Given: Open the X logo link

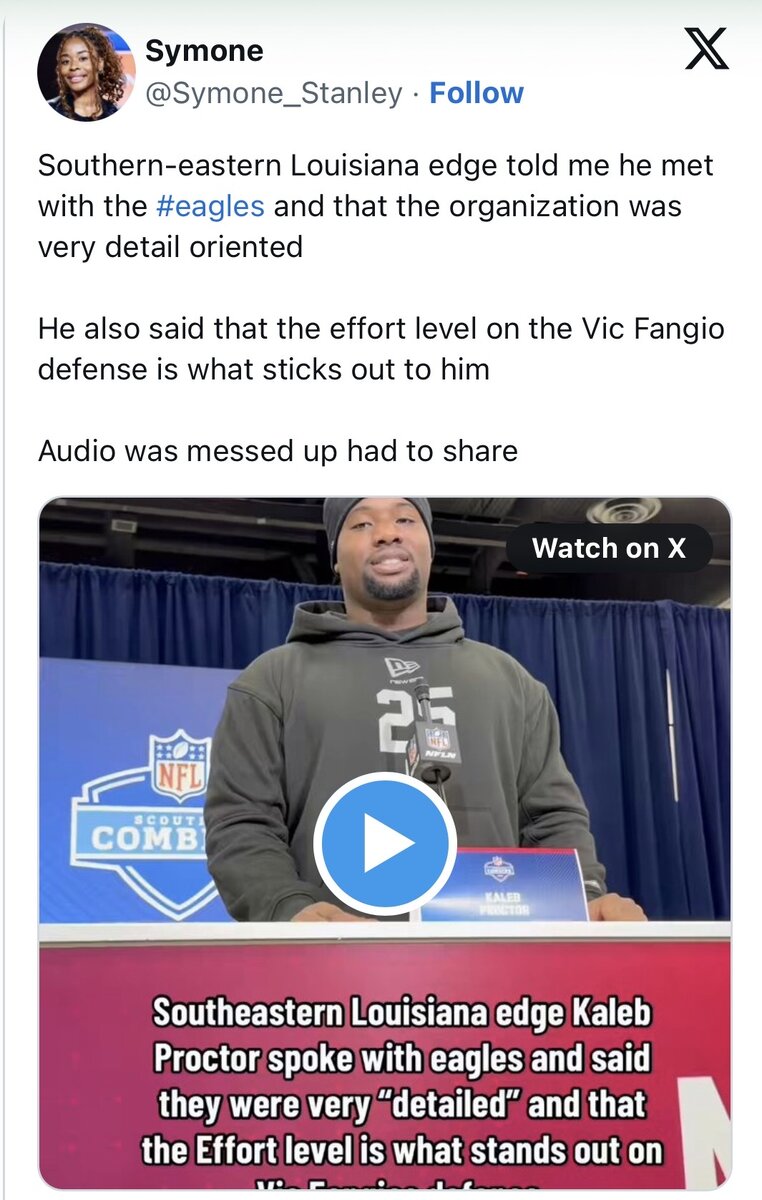Looking at the screenshot, I should click(x=706, y=48).
